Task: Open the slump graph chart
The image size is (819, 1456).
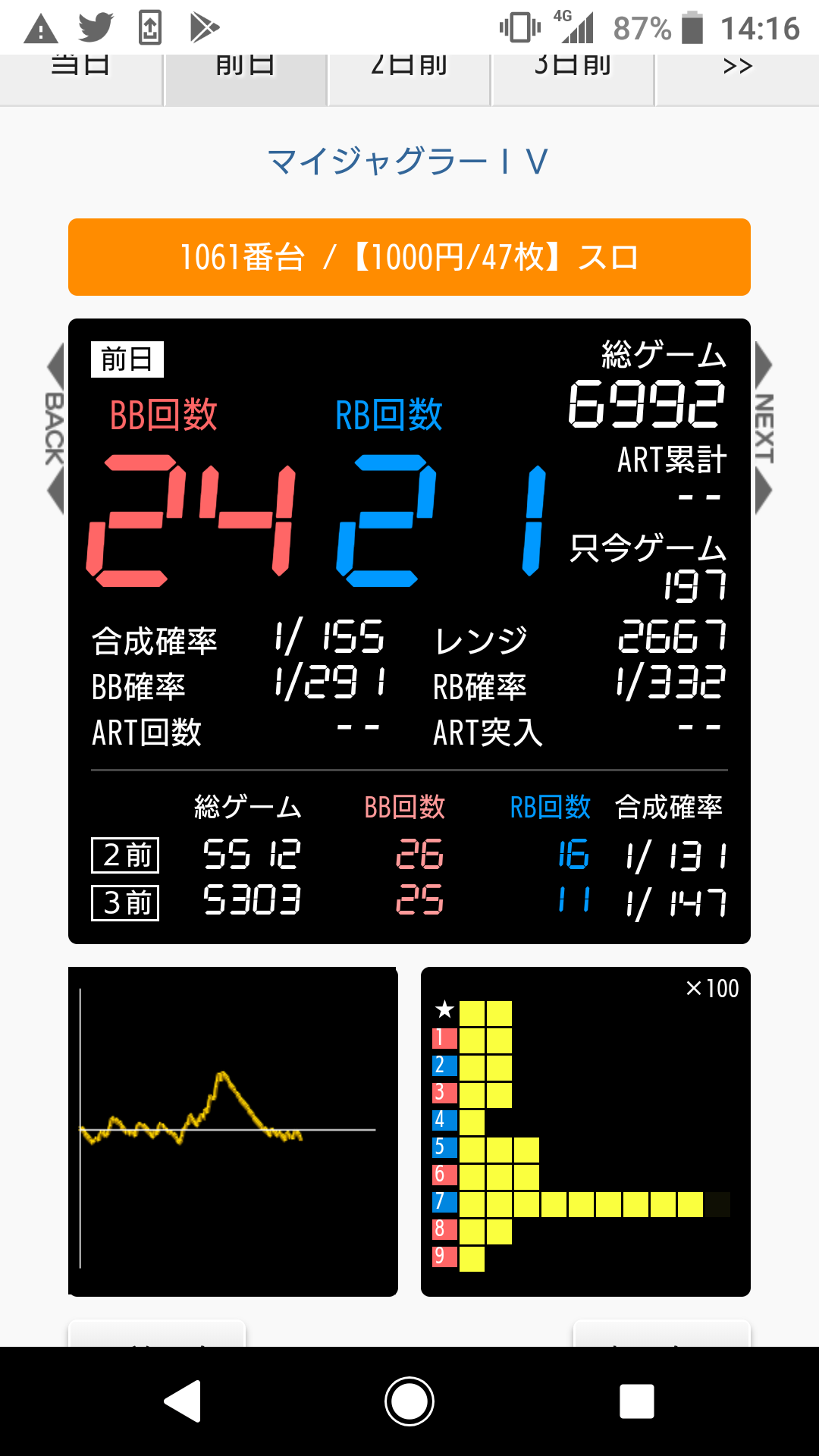Action: 233,1131
